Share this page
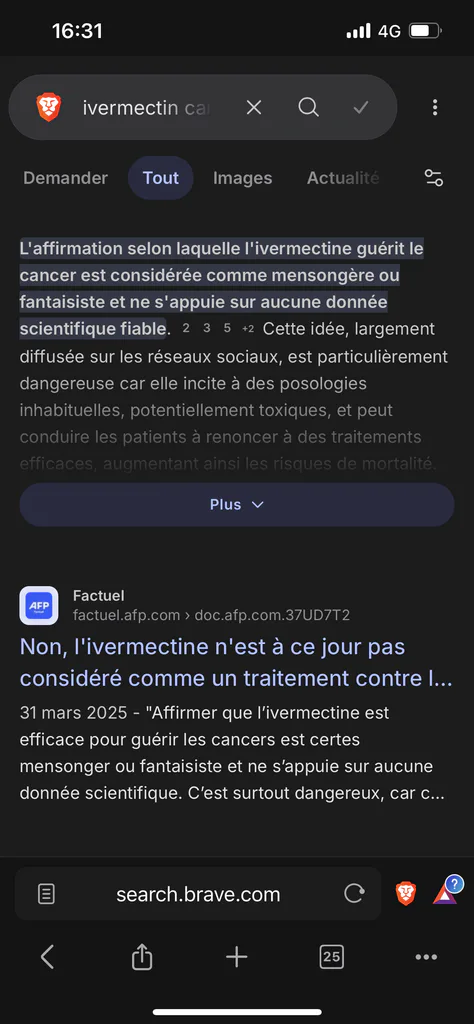The image size is (474, 1024). pyautogui.click(x=142, y=957)
